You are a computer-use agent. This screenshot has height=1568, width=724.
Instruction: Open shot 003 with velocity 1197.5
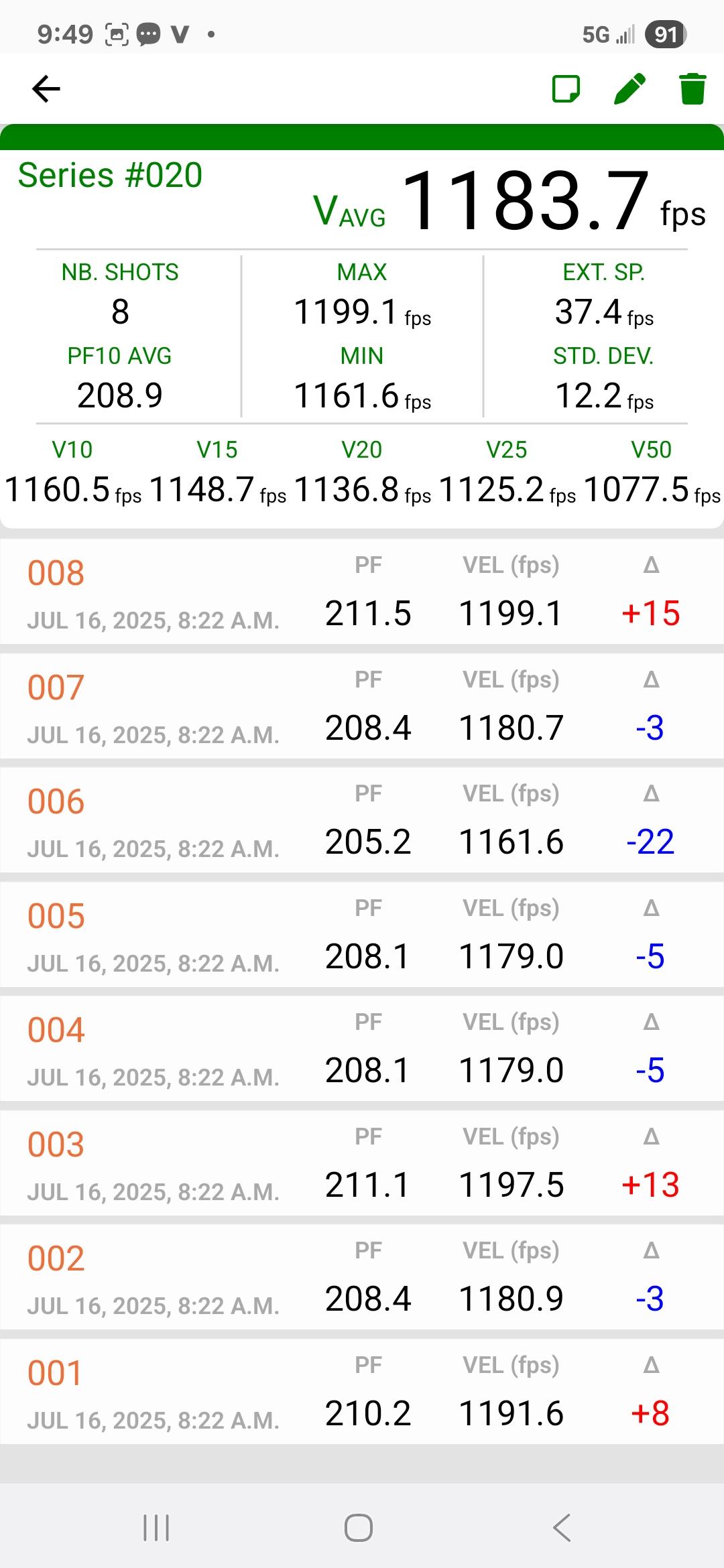(x=362, y=1163)
